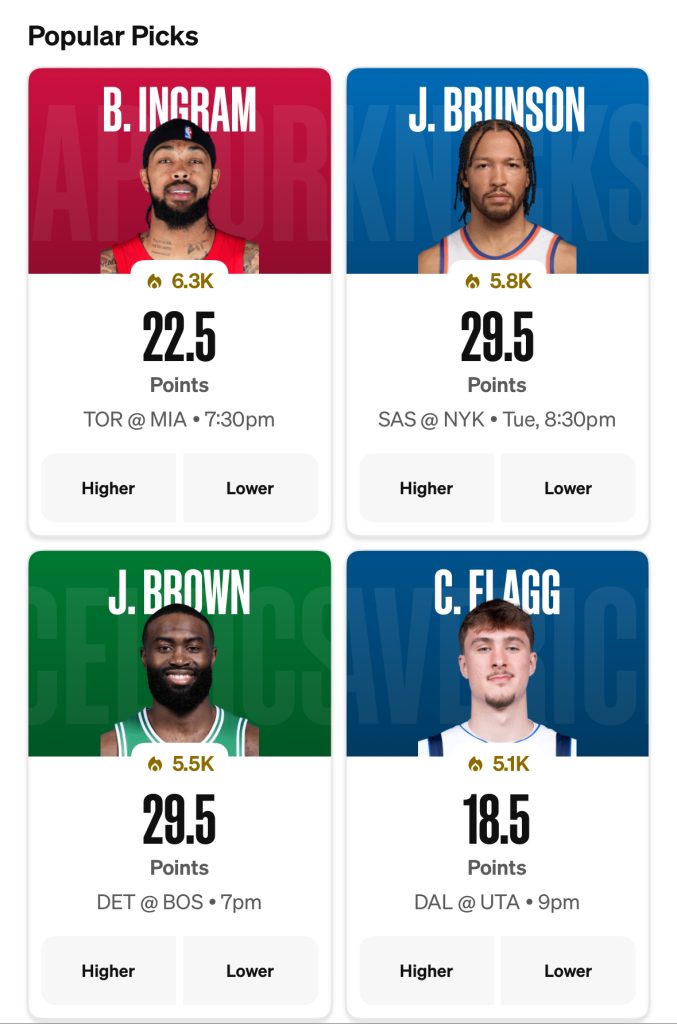The image size is (677, 1024).
Task: Select Higher on J. Brunson 29.5 points
Action: pyautogui.click(x=426, y=488)
